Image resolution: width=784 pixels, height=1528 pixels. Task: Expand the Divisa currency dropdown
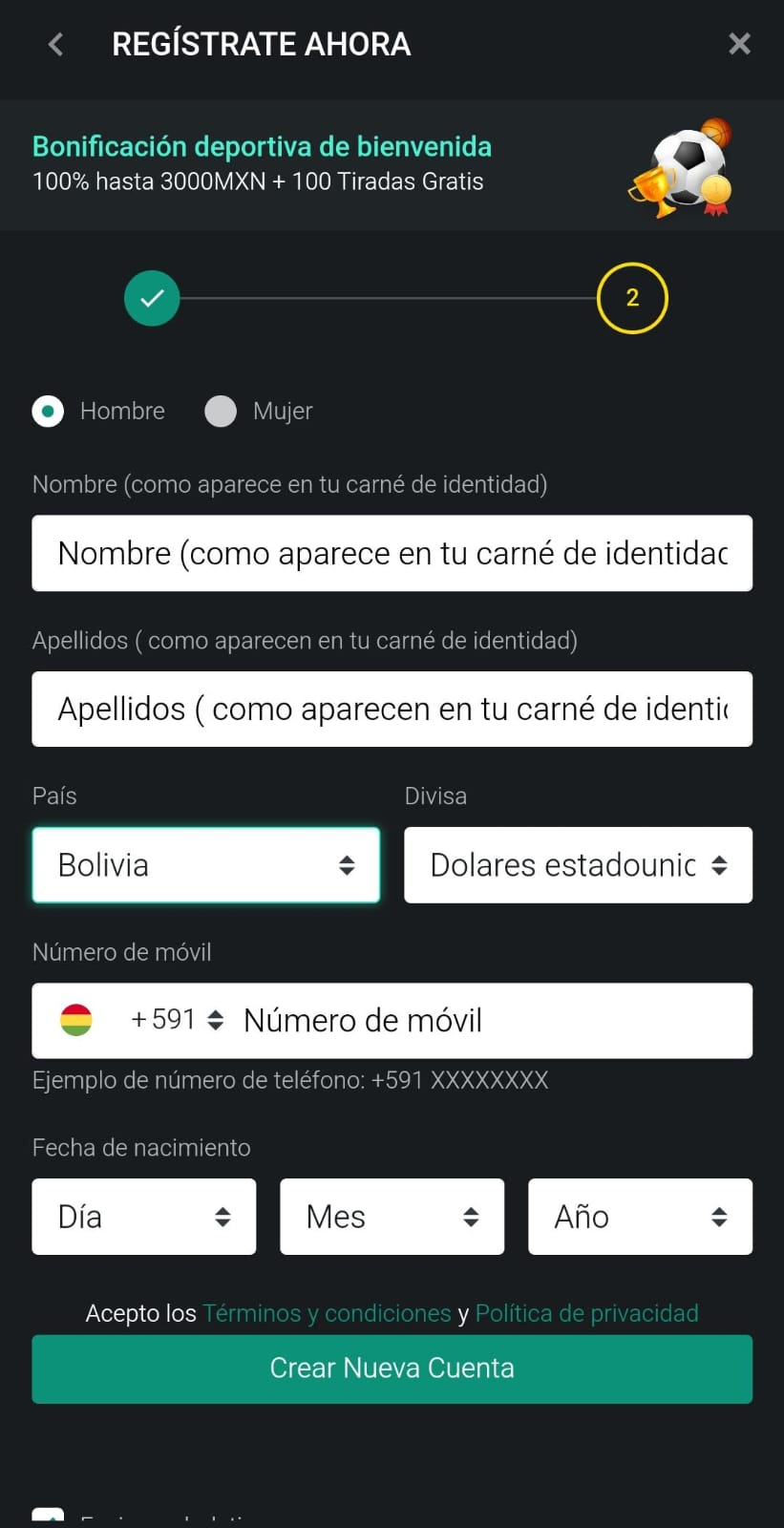click(578, 865)
